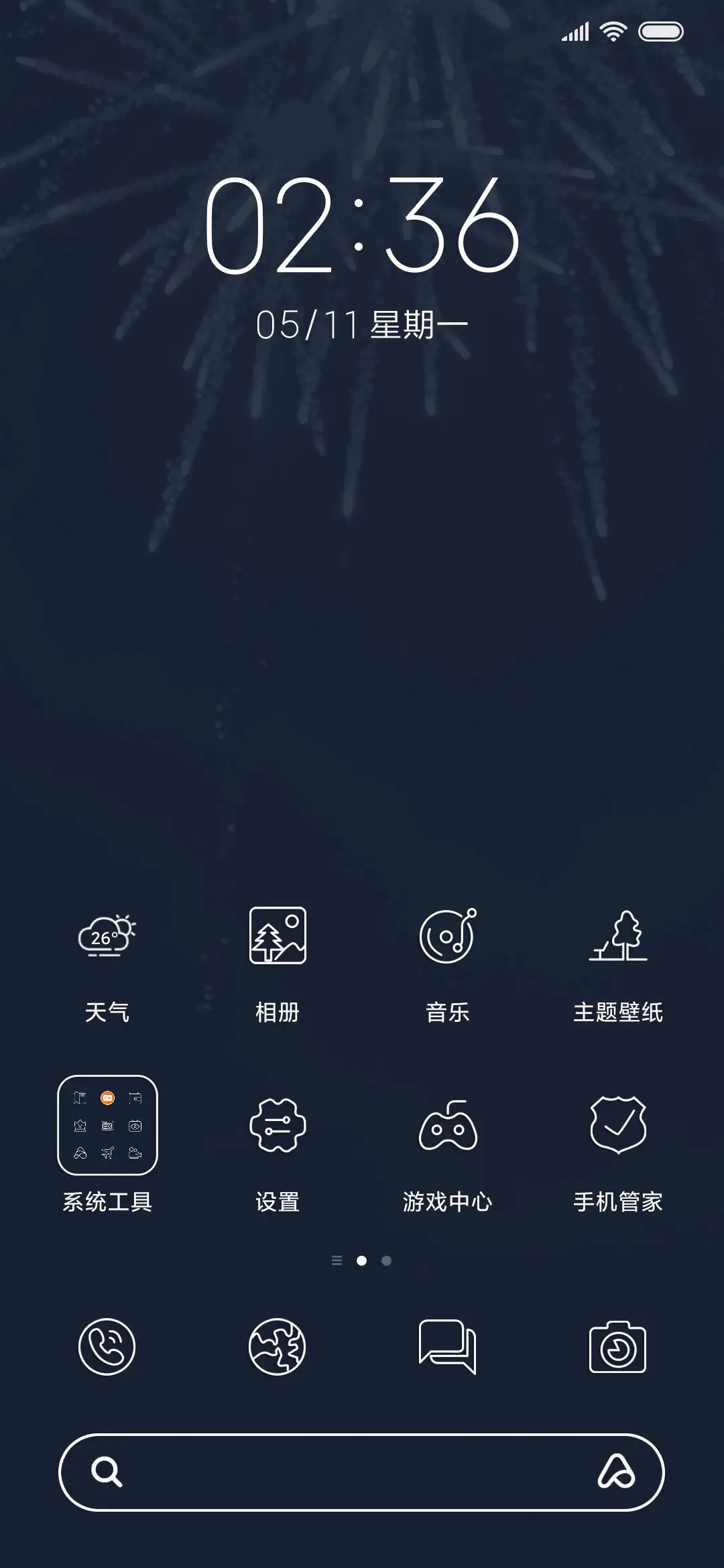The image size is (724, 1568).
Task: Tap the date 05/11 星期一 to open Calendar
Action: (362, 324)
